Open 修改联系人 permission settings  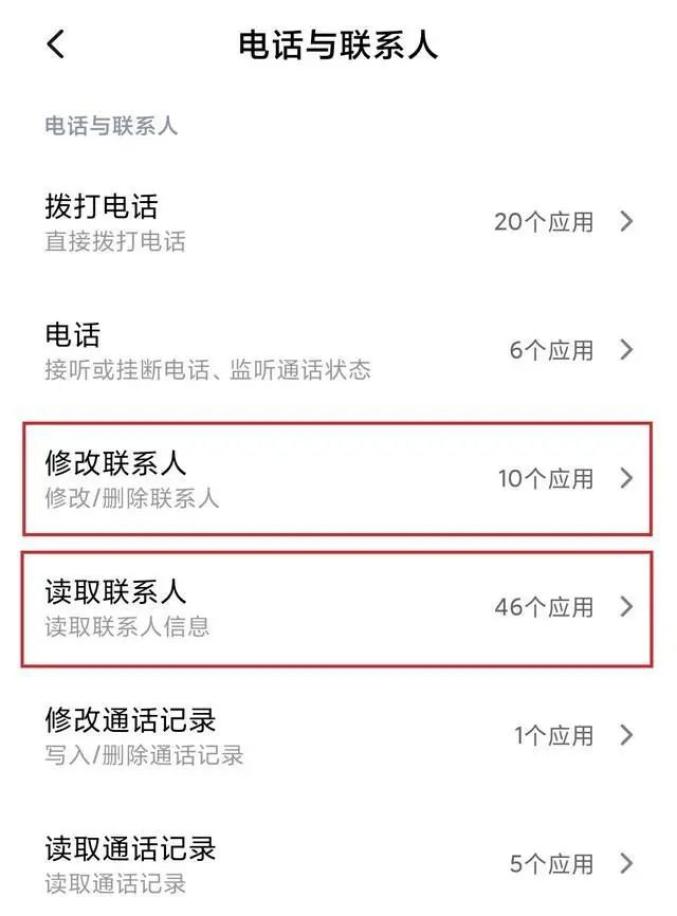(x=338, y=478)
